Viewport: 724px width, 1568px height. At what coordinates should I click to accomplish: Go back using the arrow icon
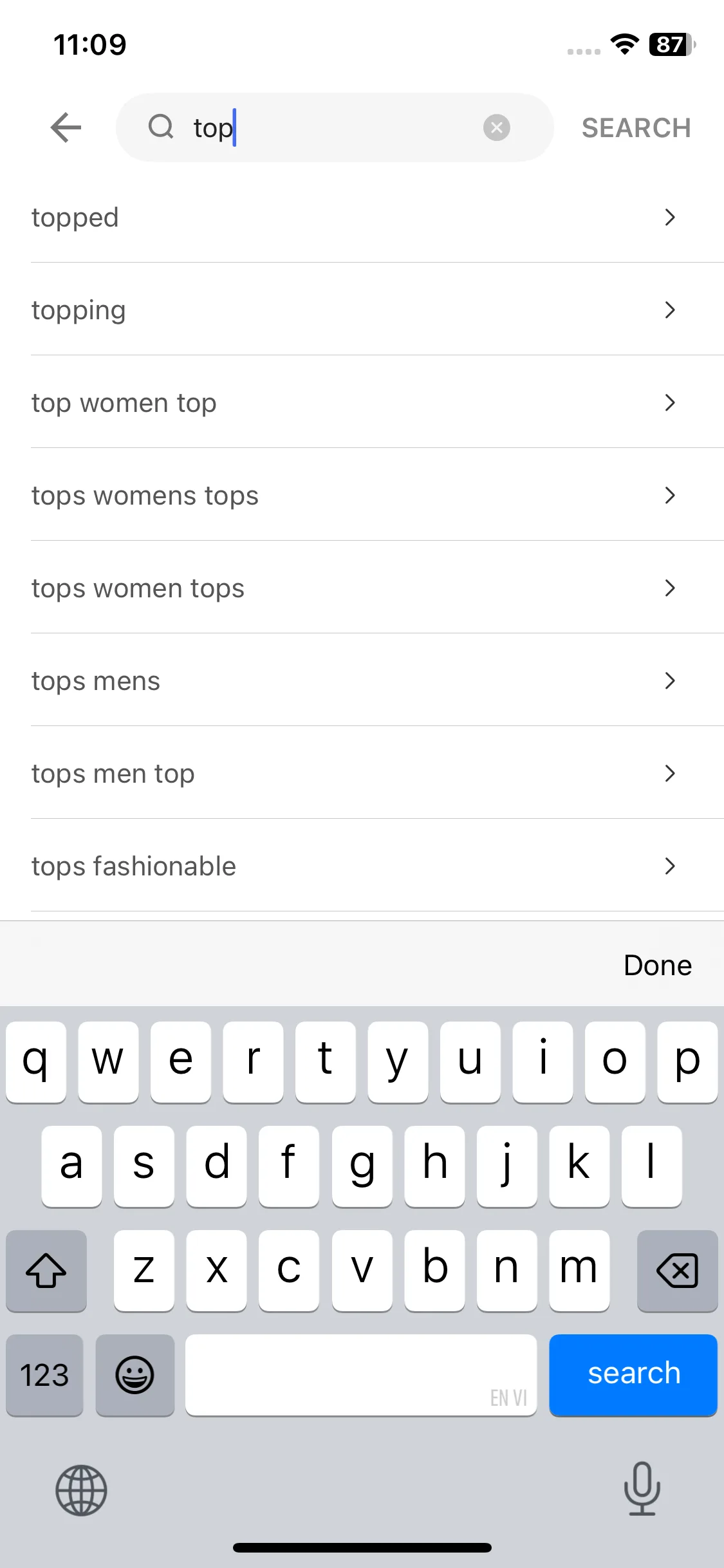[66, 127]
